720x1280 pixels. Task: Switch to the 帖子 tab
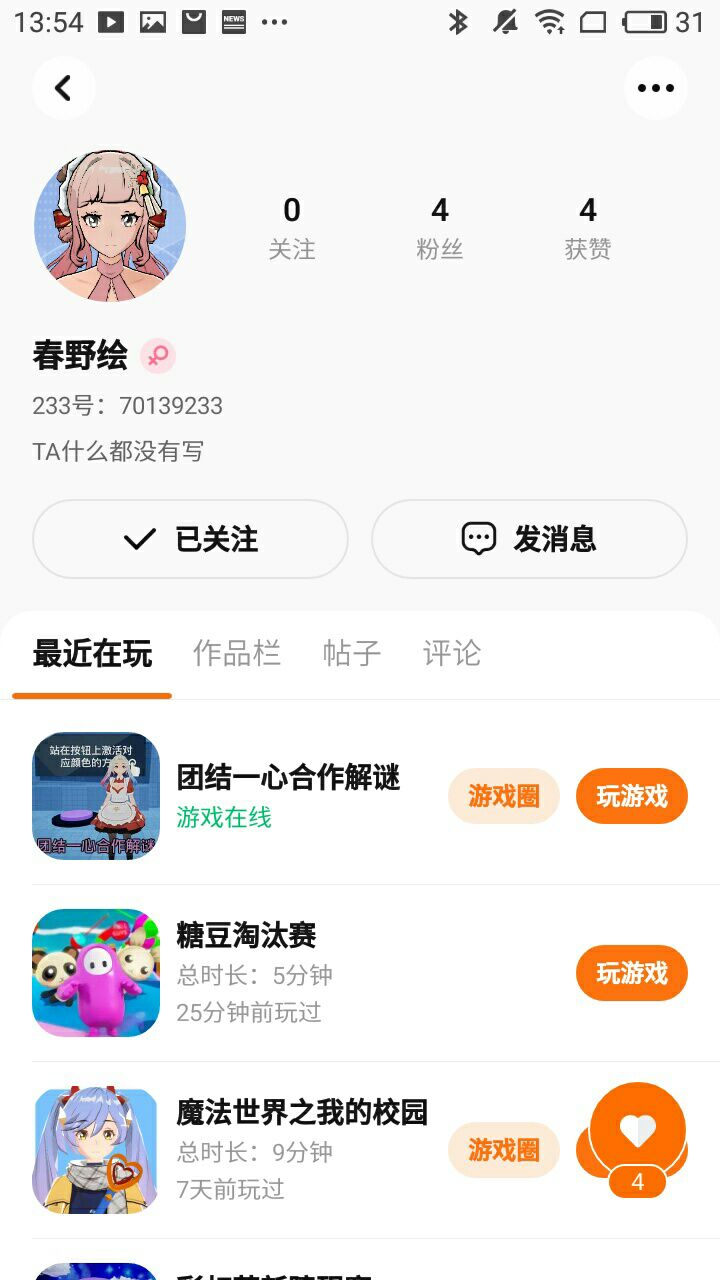click(352, 653)
